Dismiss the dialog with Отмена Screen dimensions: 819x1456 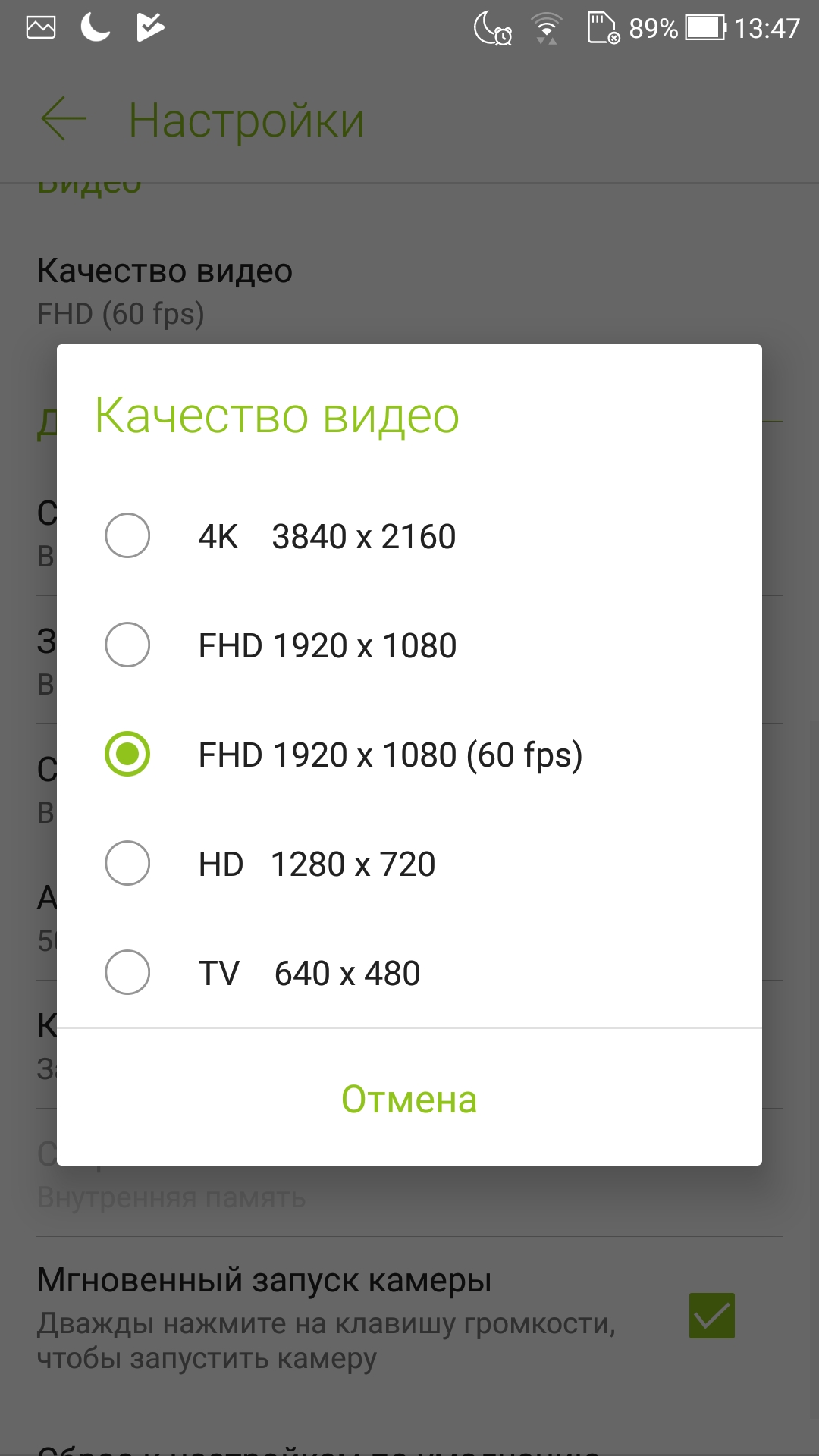coord(409,1099)
